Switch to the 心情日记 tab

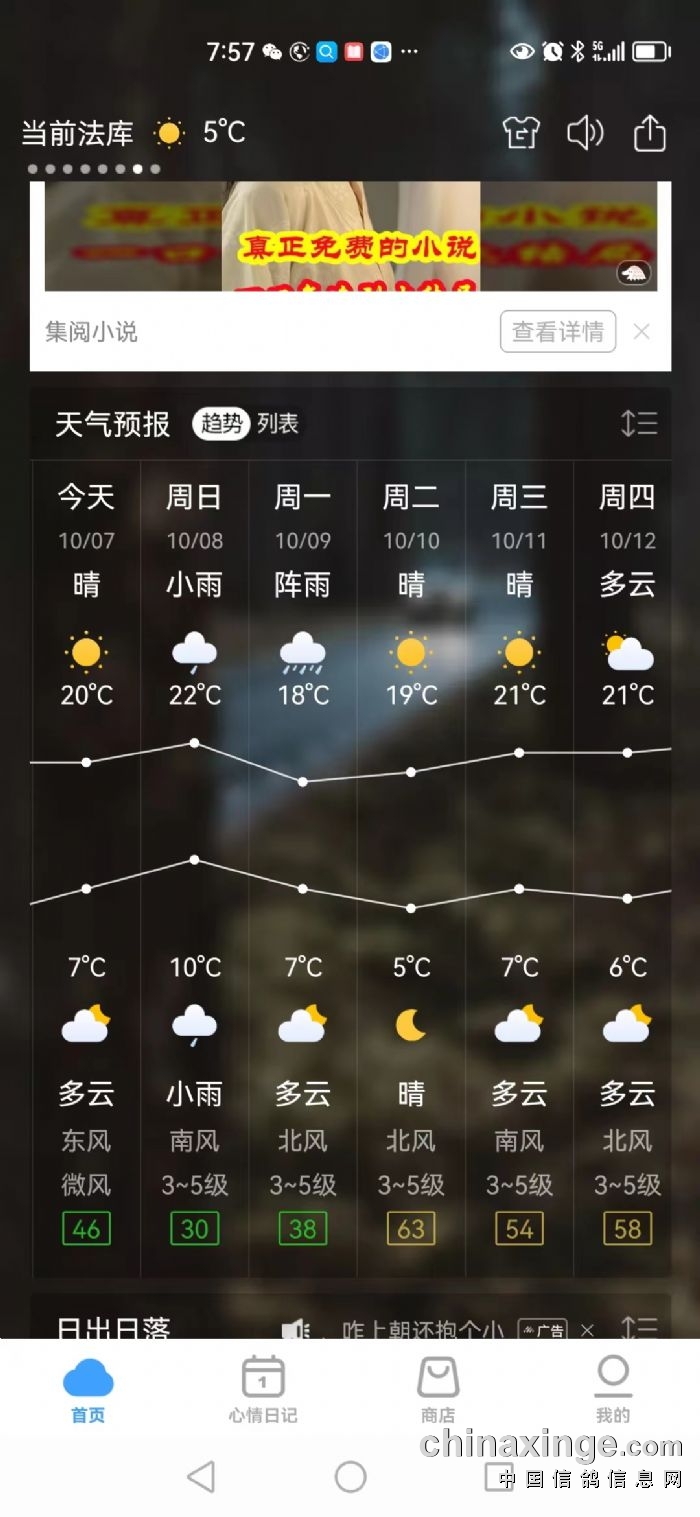pos(263,1389)
